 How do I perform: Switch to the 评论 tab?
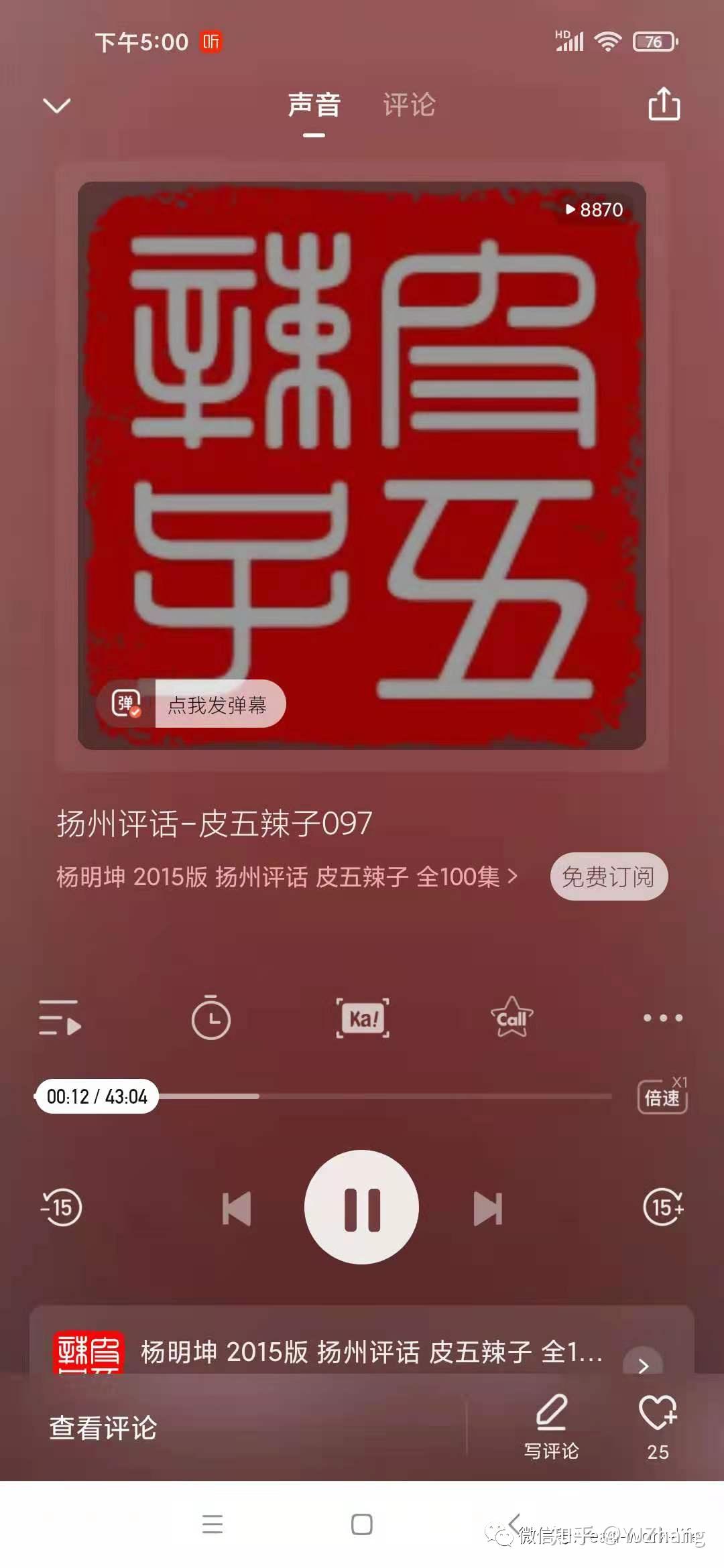pos(410,105)
